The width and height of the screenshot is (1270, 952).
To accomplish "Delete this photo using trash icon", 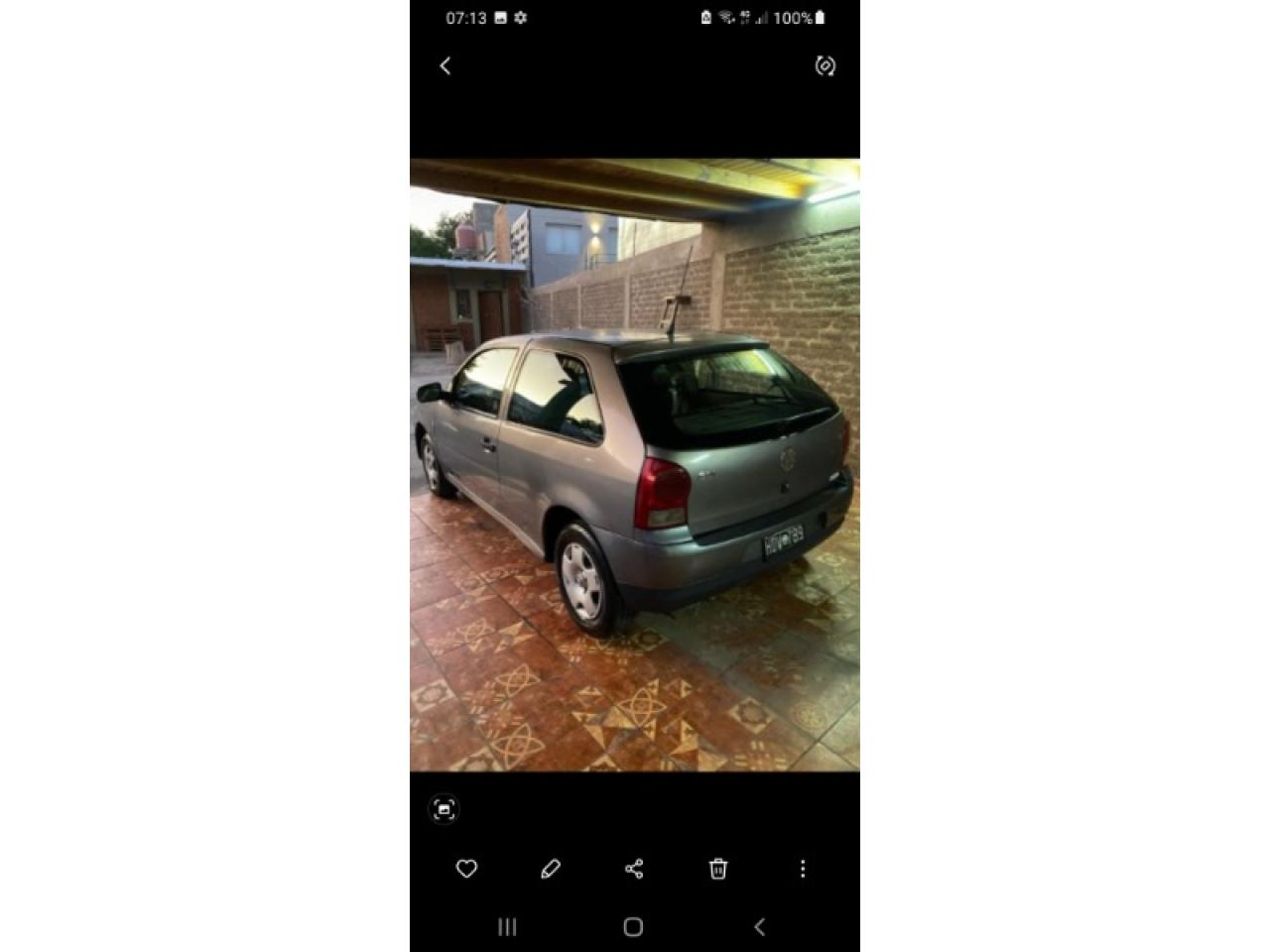I will point(718,869).
